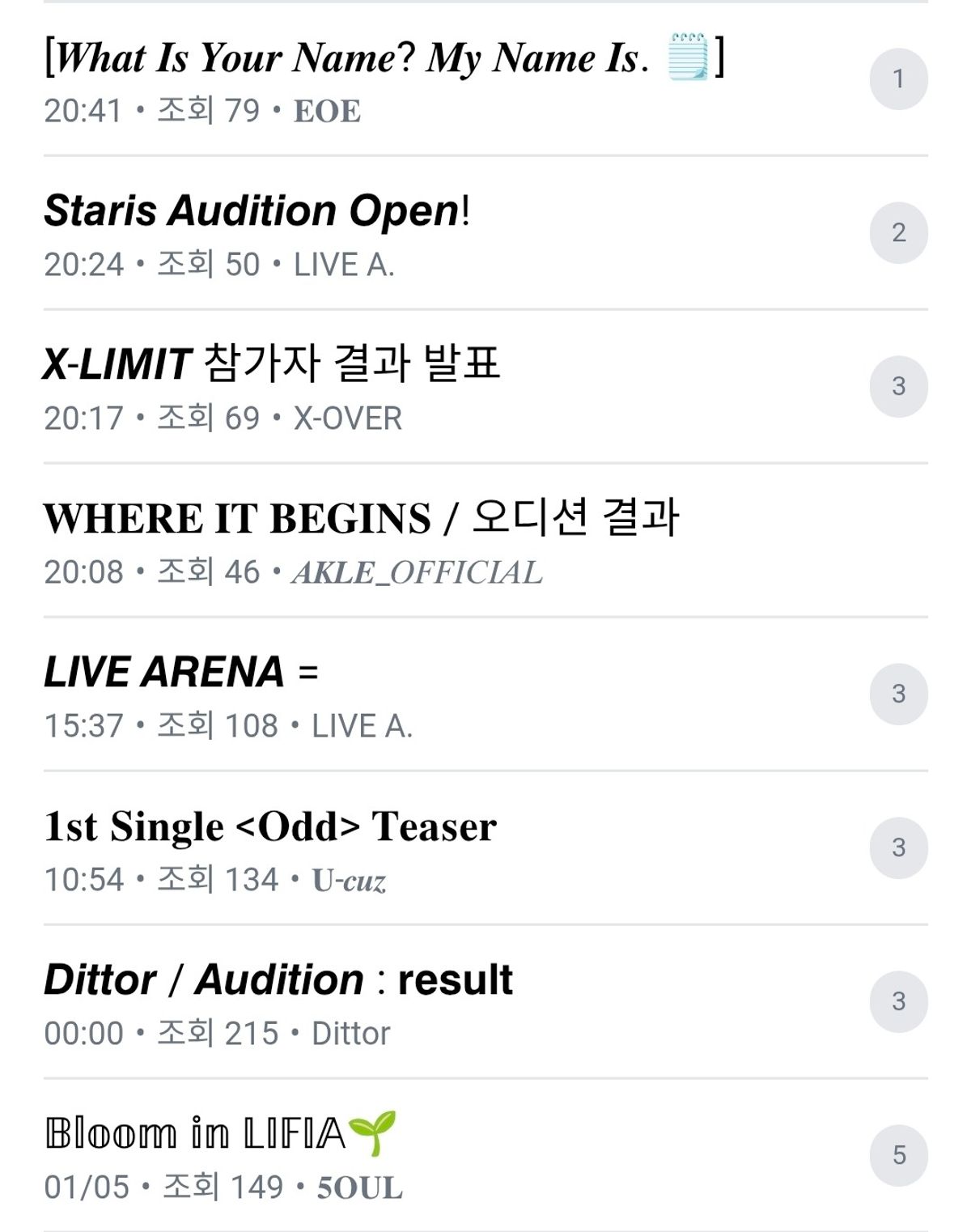View the 5 comments on Bloom in LIFIA

[898, 1156]
